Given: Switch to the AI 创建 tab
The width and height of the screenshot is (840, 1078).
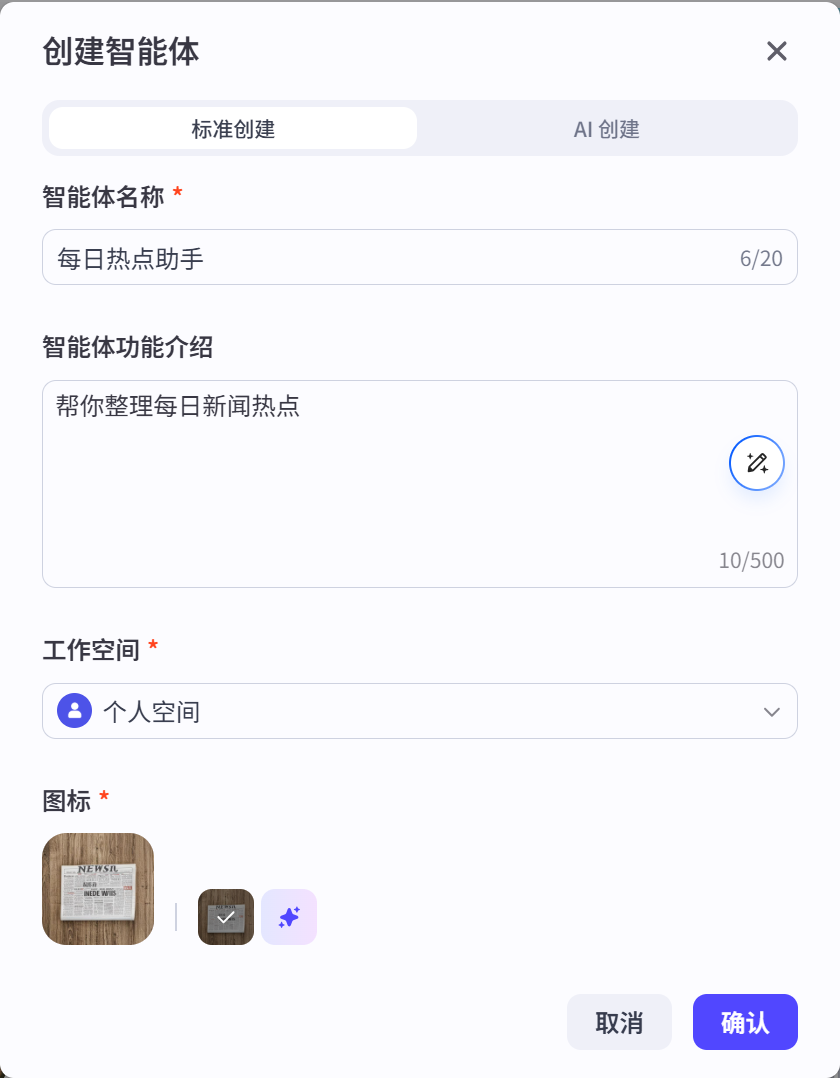Looking at the screenshot, I should 606,129.
